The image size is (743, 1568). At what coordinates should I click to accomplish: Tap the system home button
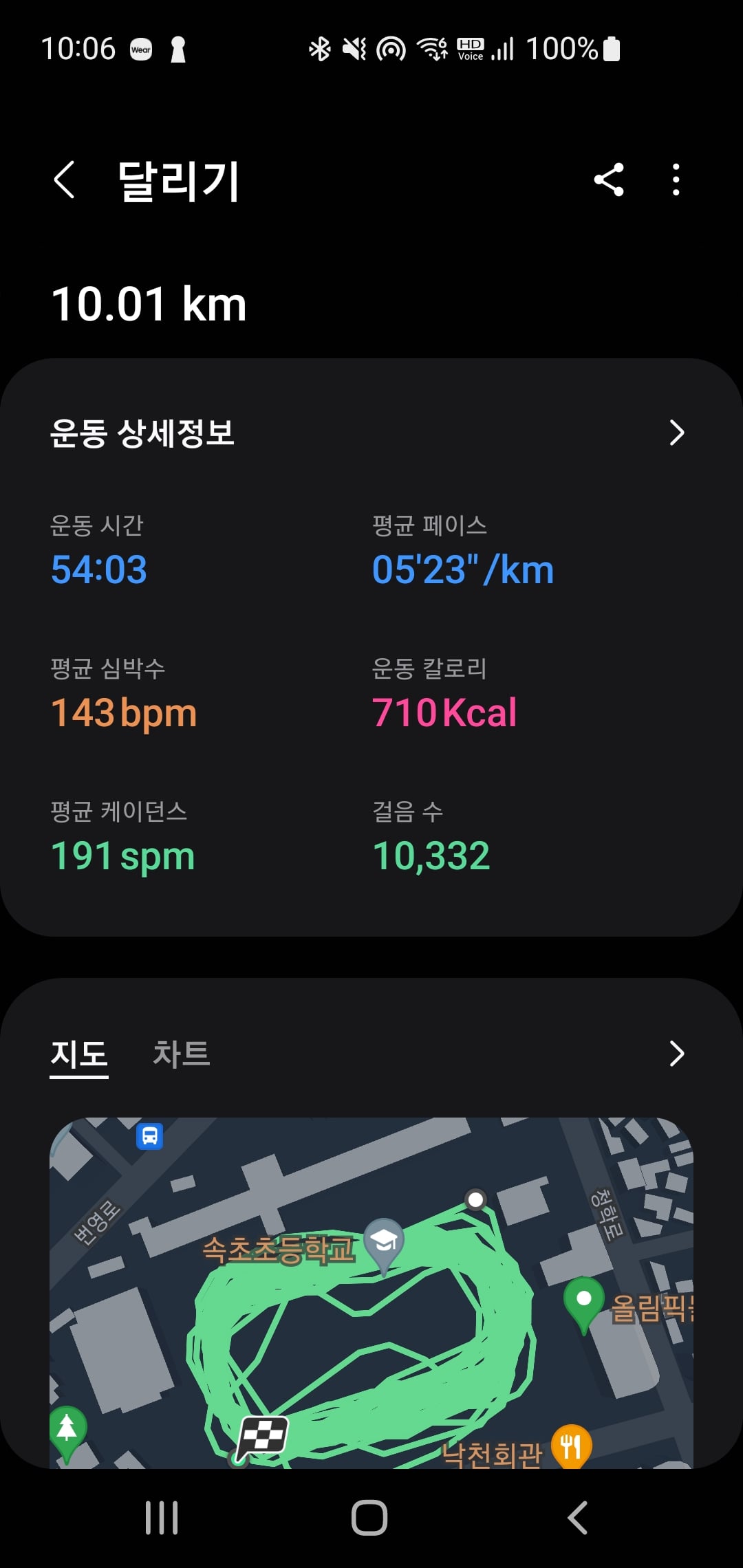coord(369,1518)
